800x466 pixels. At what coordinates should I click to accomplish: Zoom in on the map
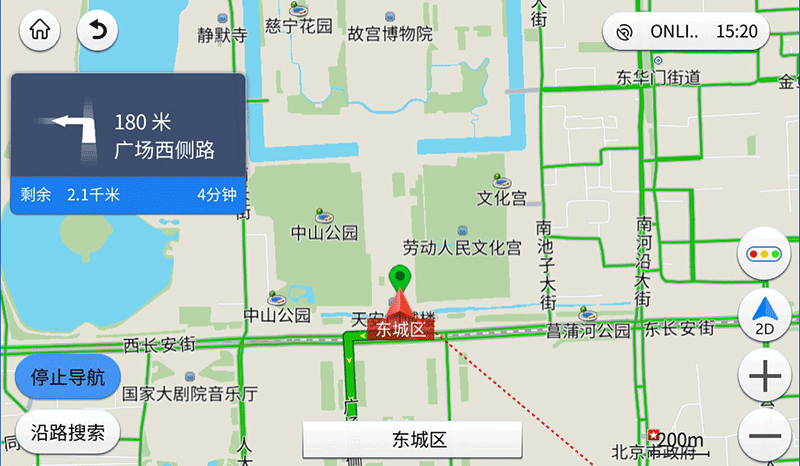point(764,378)
